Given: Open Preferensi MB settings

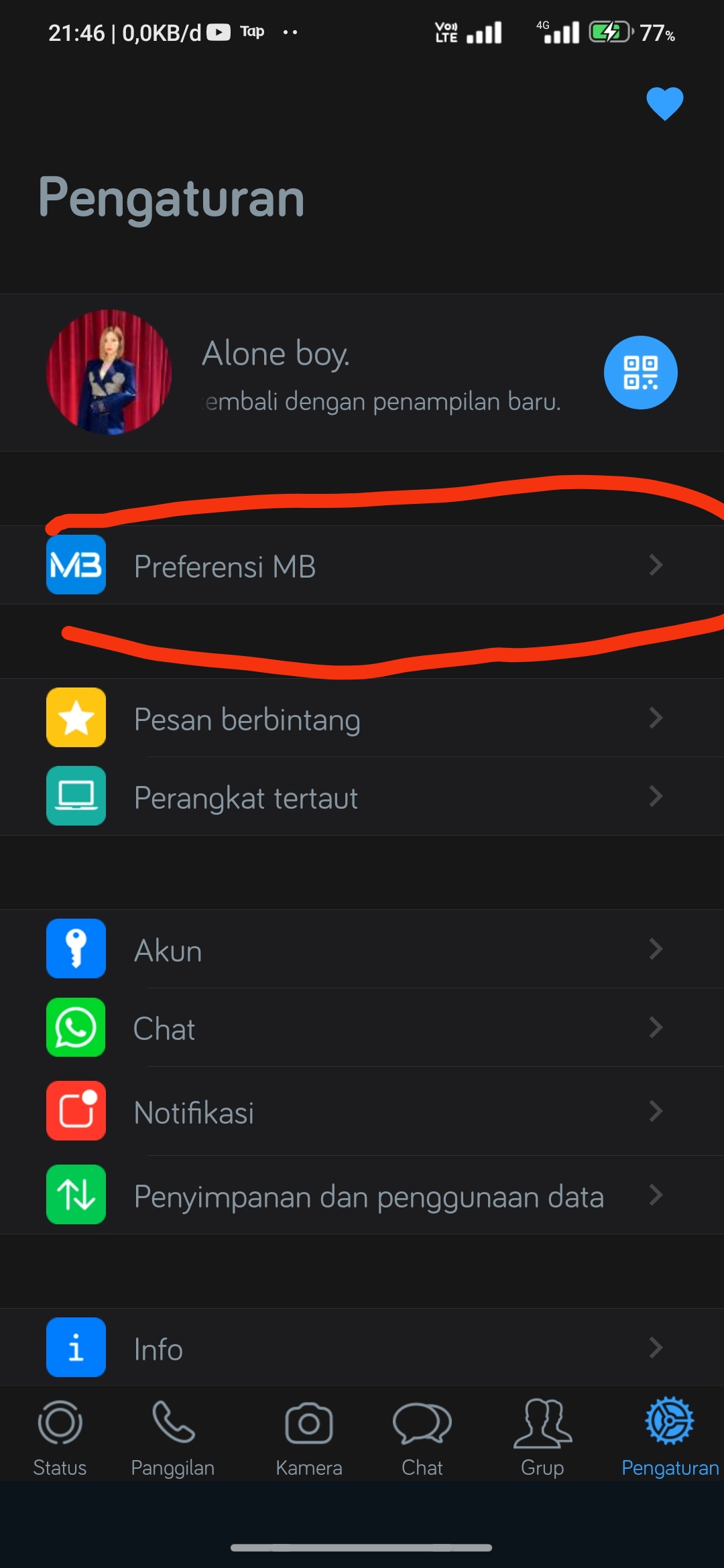Looking at the screenshot, I should [x=362, y=566].
